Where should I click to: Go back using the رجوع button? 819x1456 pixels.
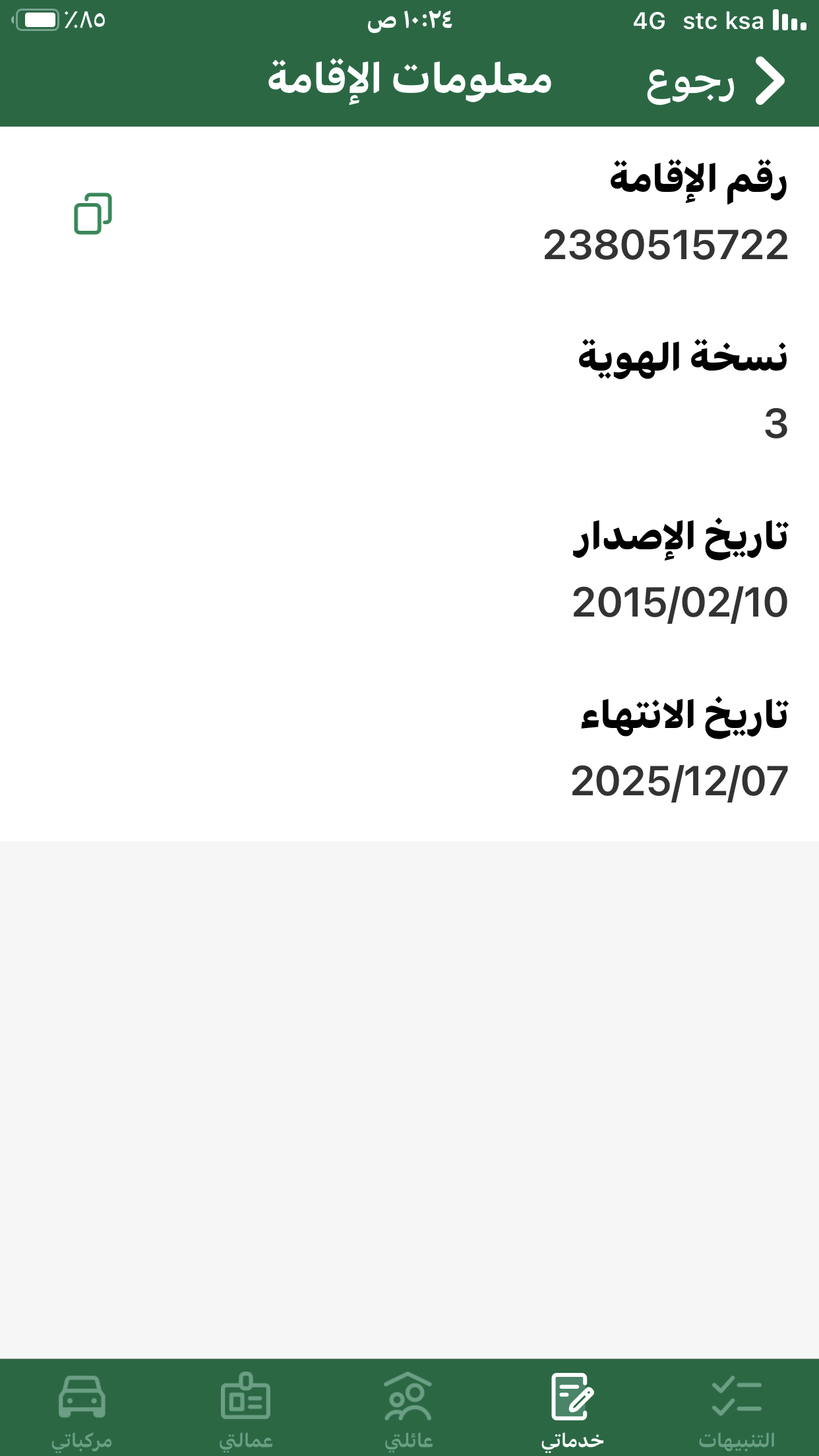pos(715,82)
